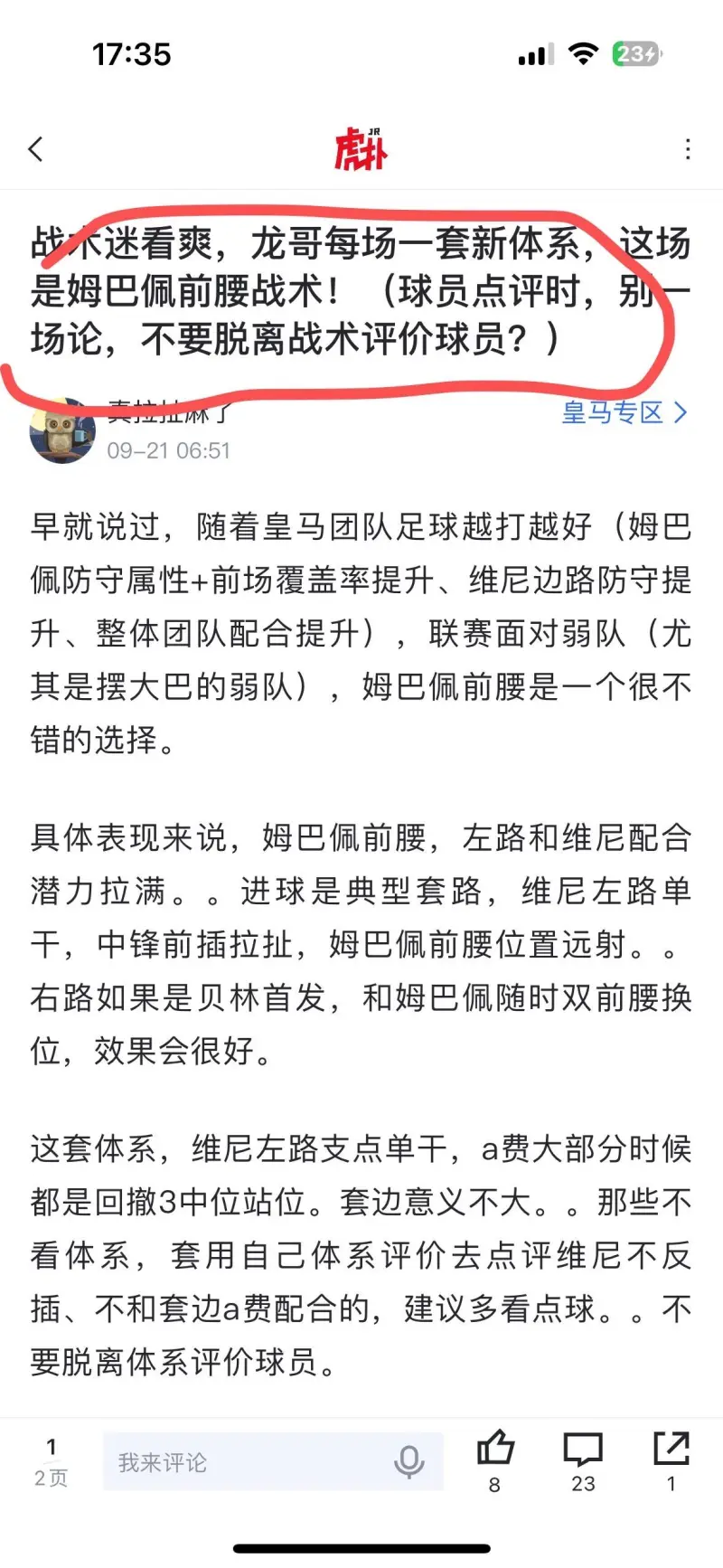Image resolution: width=723 pixels, height=1568 pixels.
Task: Open the author's owl avatar profile
Action: tap(61, 432)
